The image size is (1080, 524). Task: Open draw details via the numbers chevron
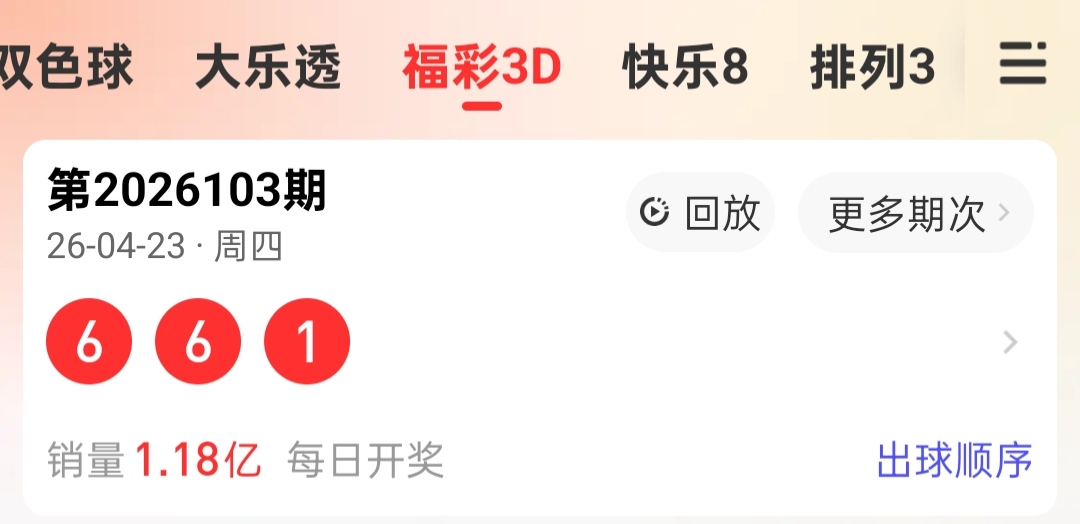click(1010, 343)
